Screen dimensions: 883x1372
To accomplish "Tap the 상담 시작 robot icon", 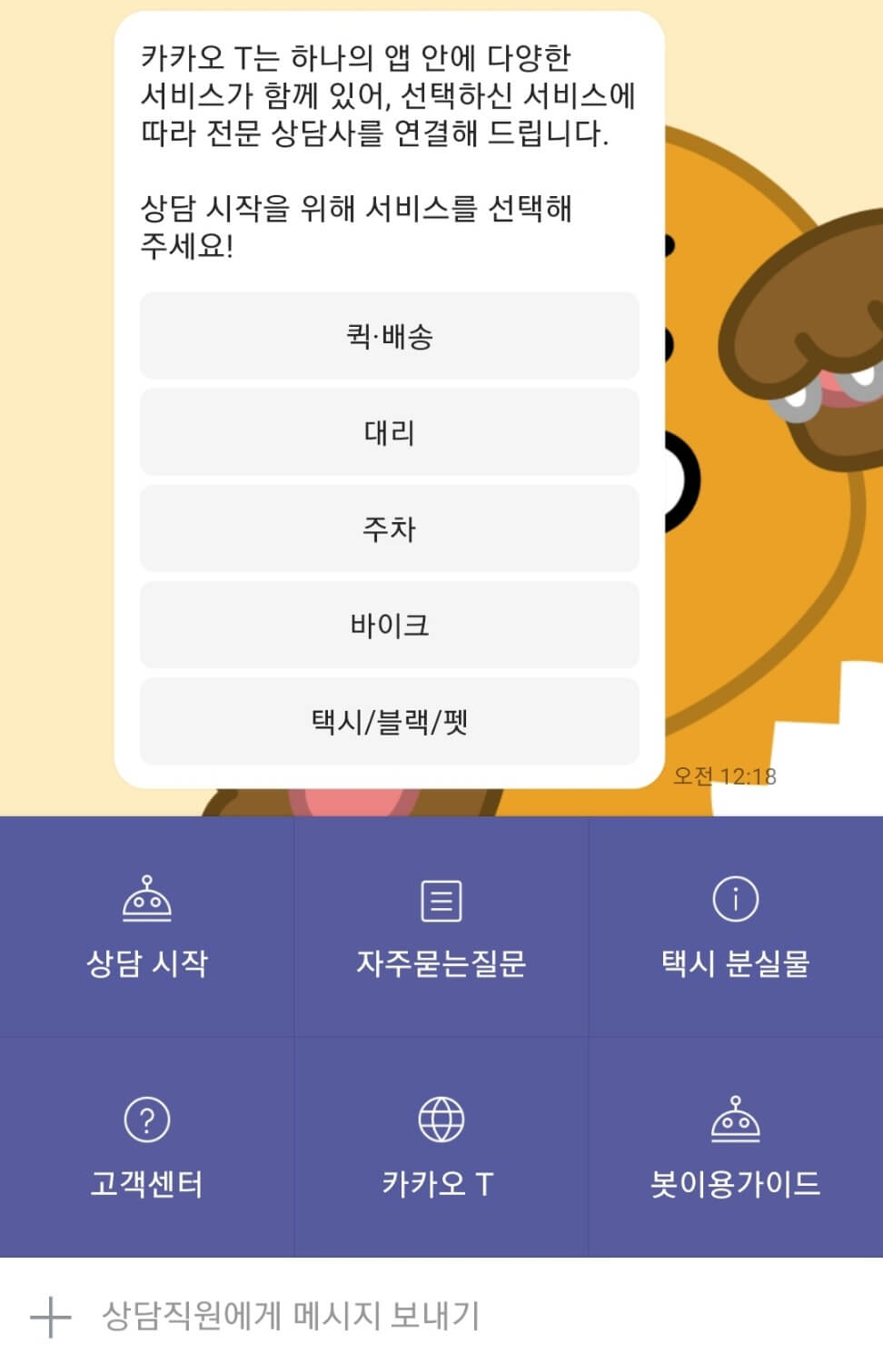I will click(146, 900).
